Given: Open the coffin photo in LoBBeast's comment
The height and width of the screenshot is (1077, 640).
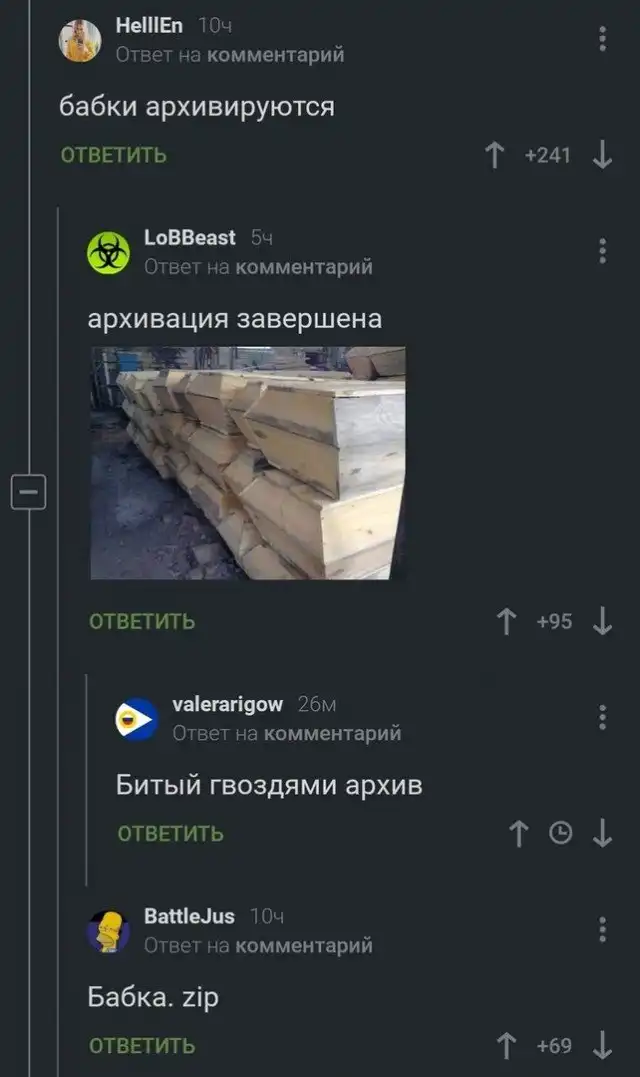Looking at the screenshot, I should click(248, 463).
